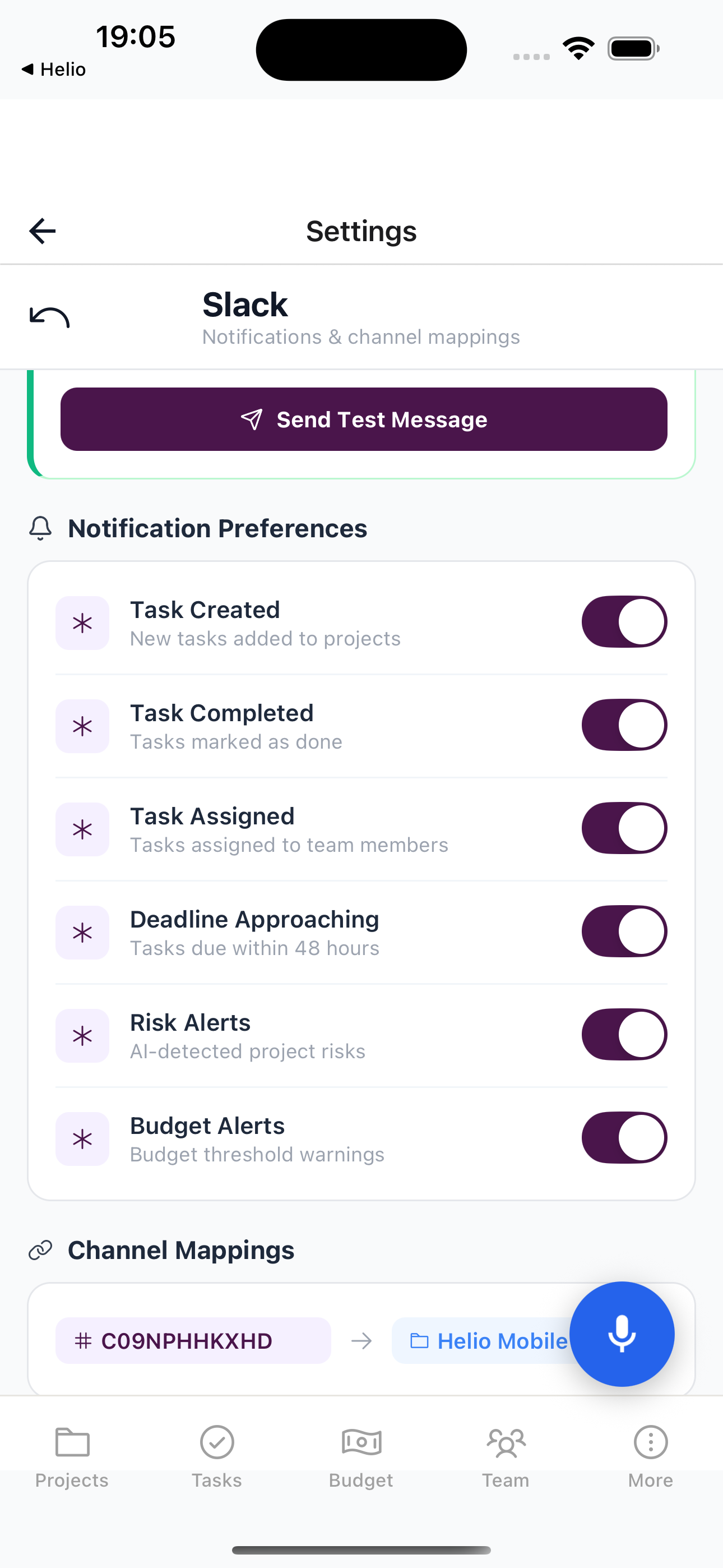Turn off Deadline Approaching alerts

click(624, 931)
